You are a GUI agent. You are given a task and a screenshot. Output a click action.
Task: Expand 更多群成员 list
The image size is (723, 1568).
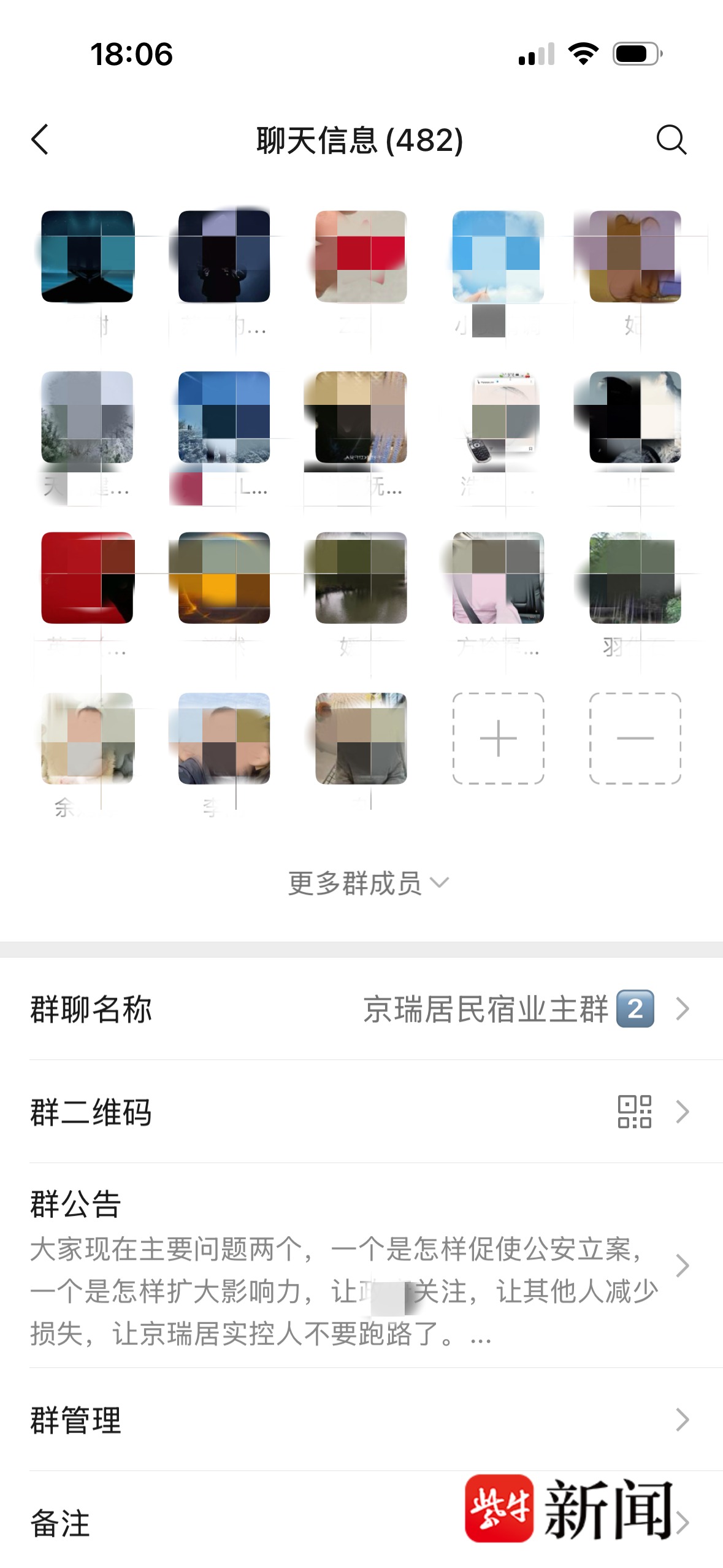(x=368, y=883)
